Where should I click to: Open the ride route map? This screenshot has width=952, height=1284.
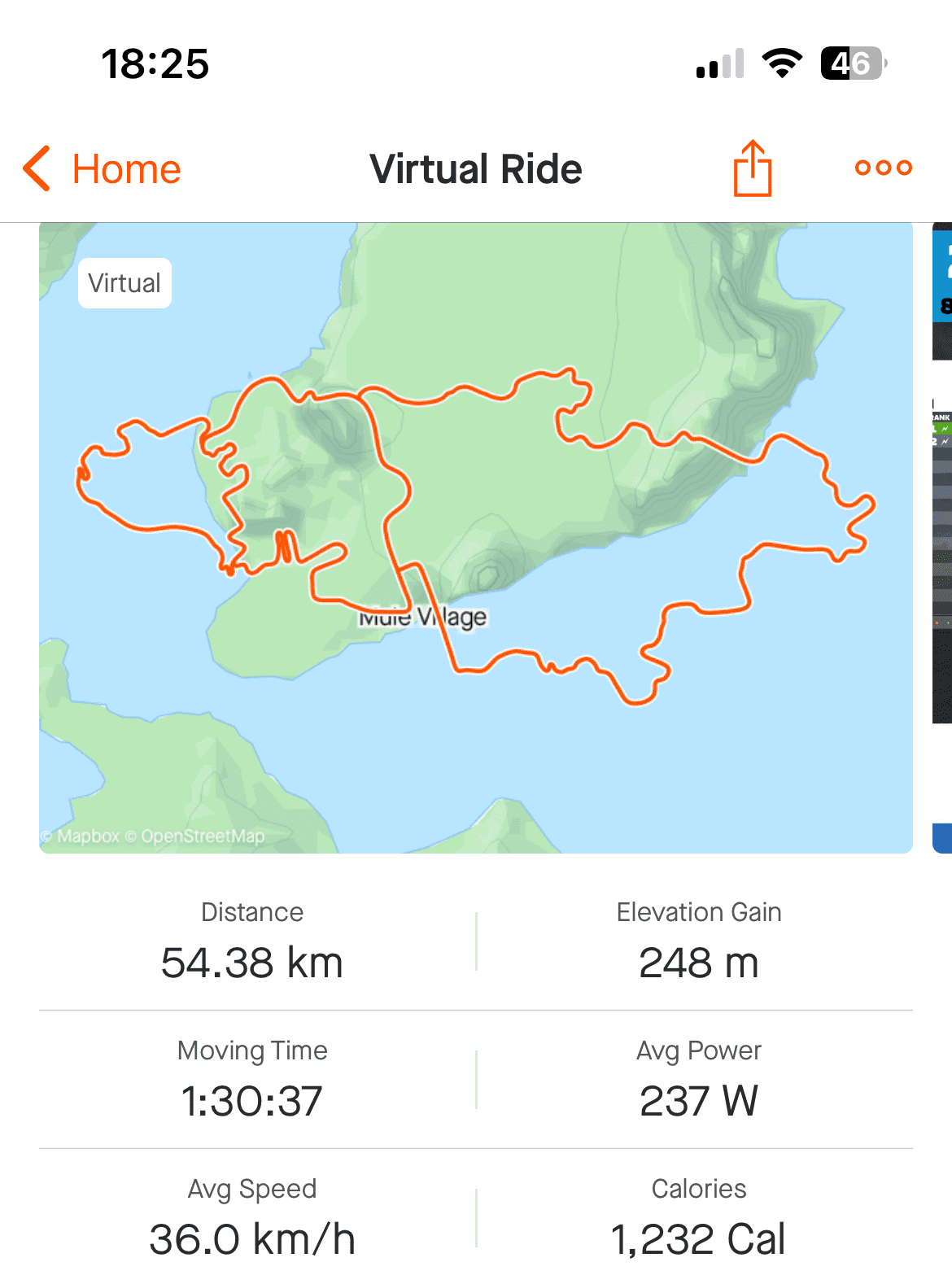(x=475, y=537)
